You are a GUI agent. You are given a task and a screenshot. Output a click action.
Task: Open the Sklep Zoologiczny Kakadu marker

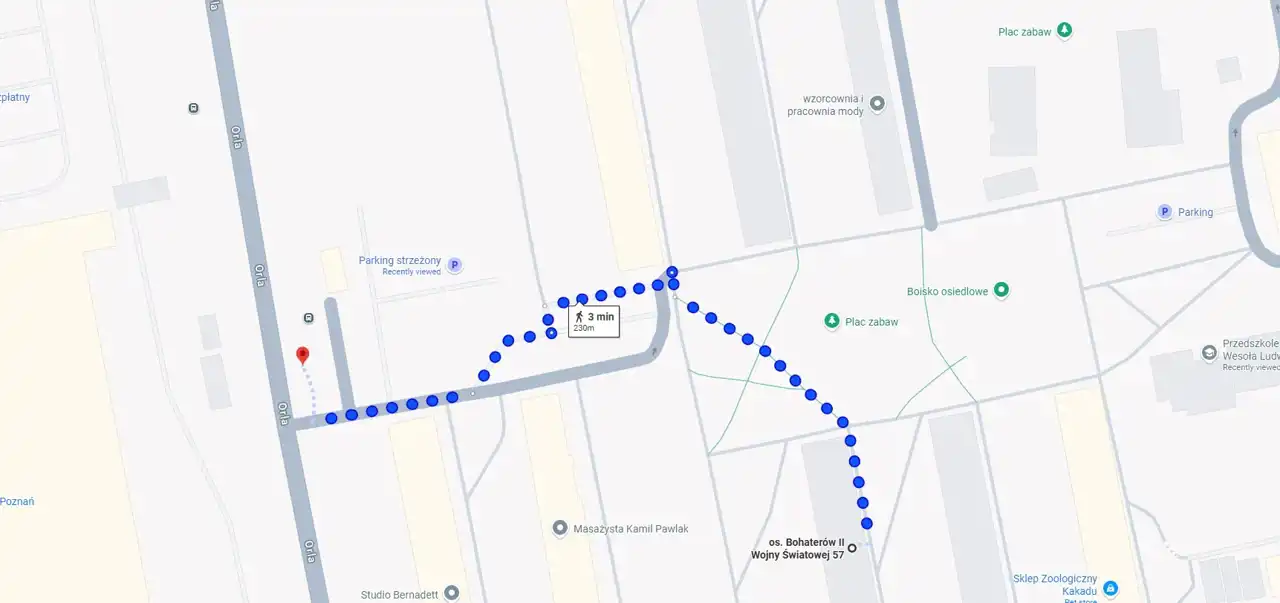click(1110, 589)
